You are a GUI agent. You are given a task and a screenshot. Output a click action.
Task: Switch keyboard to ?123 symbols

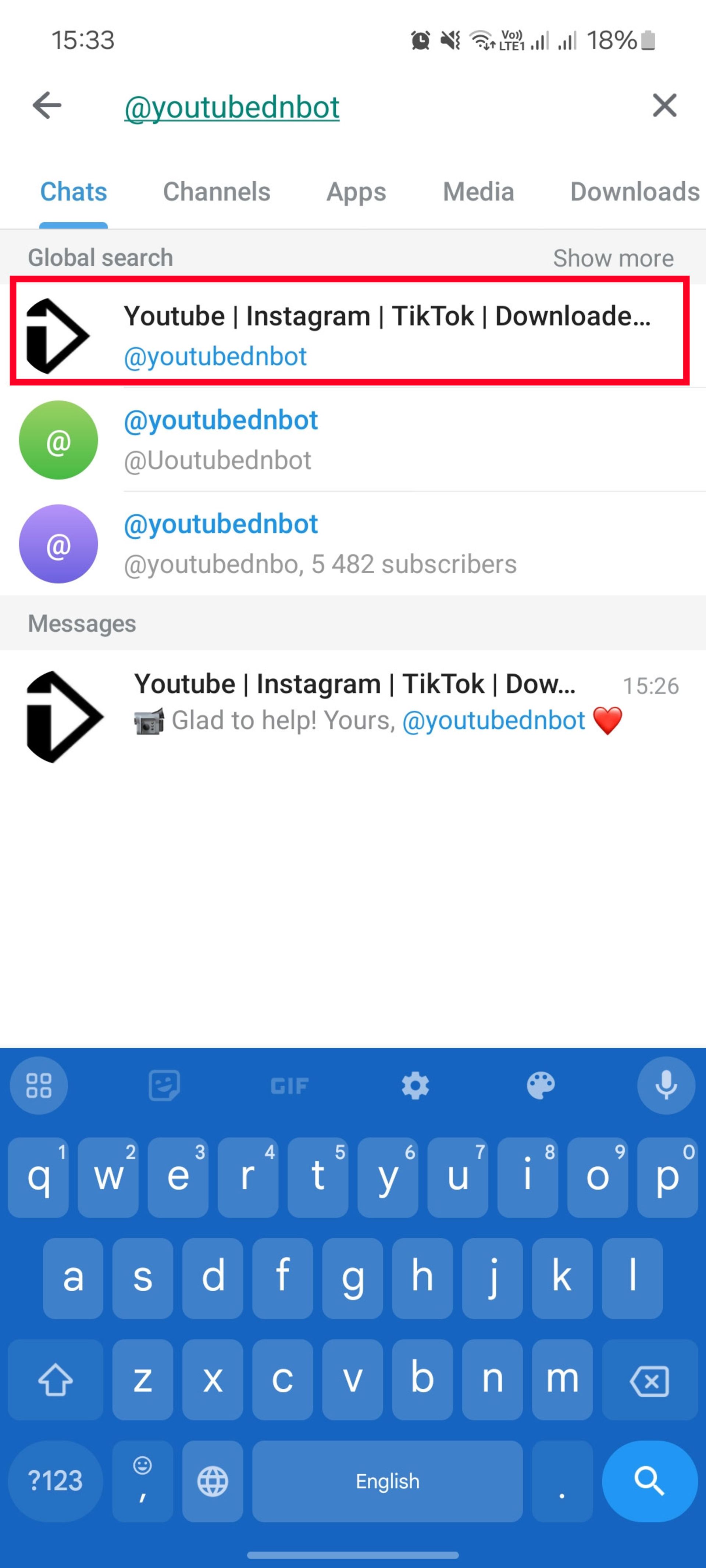[56, 1480]
